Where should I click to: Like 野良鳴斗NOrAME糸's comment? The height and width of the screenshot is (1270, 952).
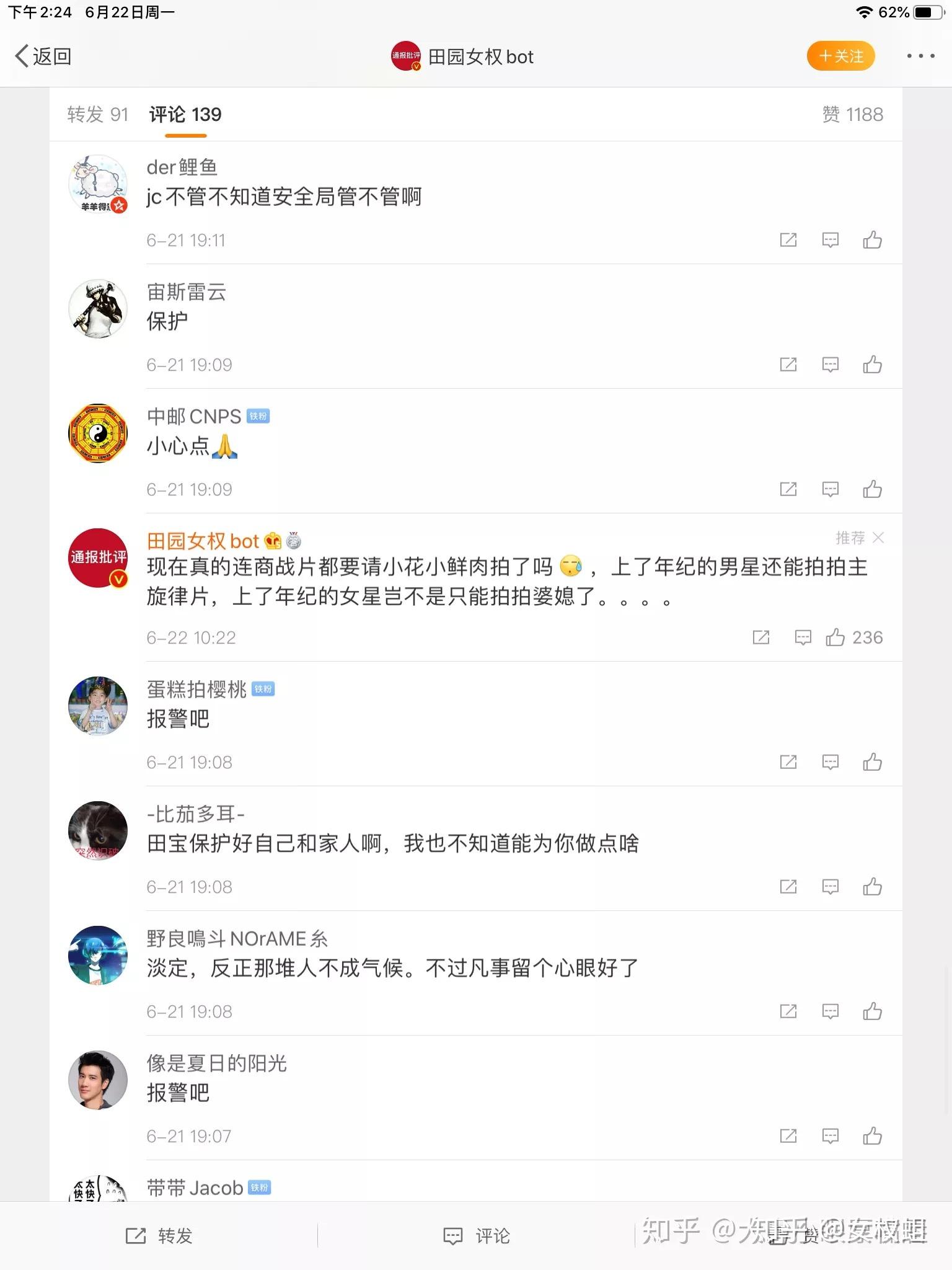coord(872,1011)
